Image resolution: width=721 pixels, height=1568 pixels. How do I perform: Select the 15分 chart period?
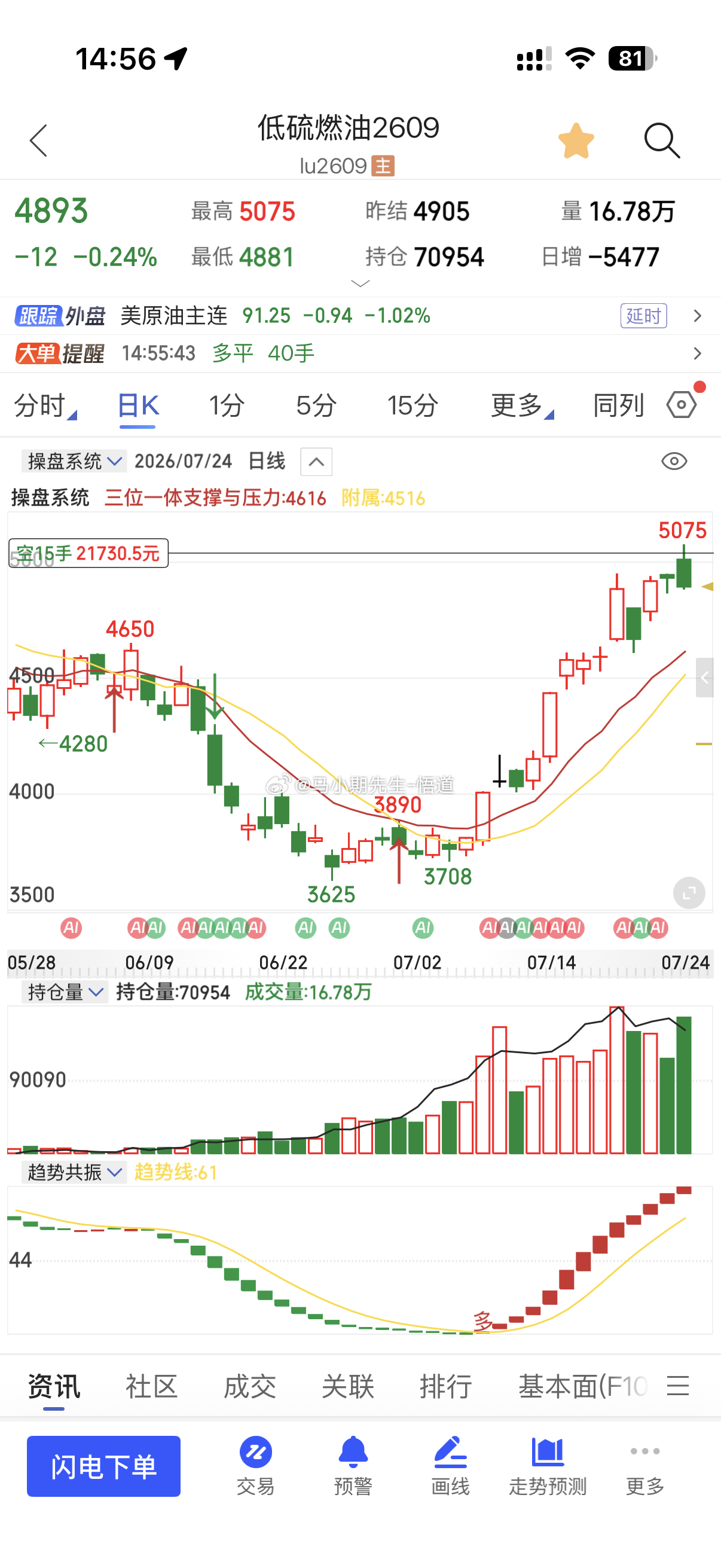tap(412, 405)
